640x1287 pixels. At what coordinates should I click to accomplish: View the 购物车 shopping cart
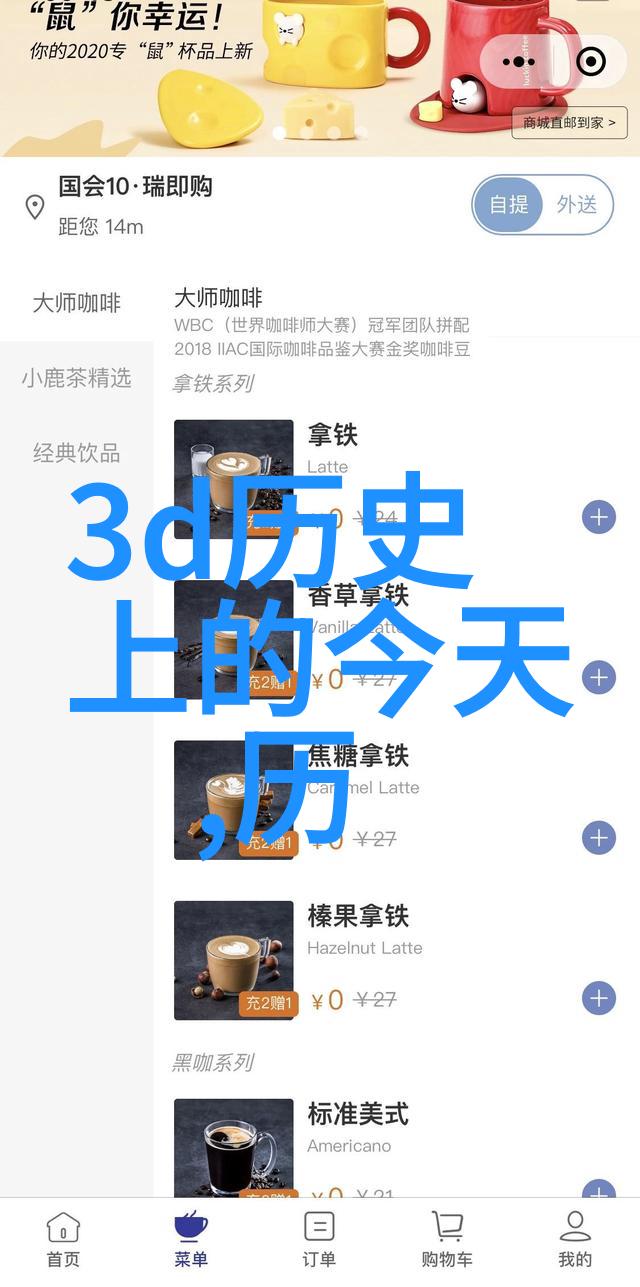[x=447, y=1240]
